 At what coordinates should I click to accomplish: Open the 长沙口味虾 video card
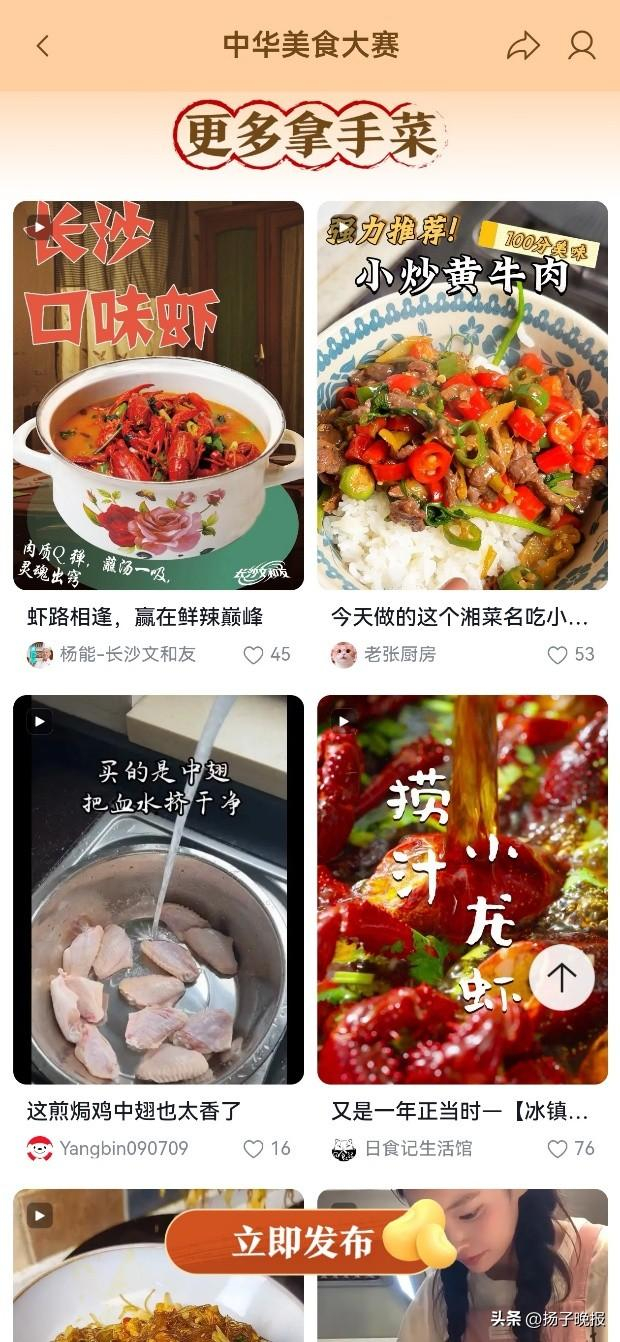point(158,395)
